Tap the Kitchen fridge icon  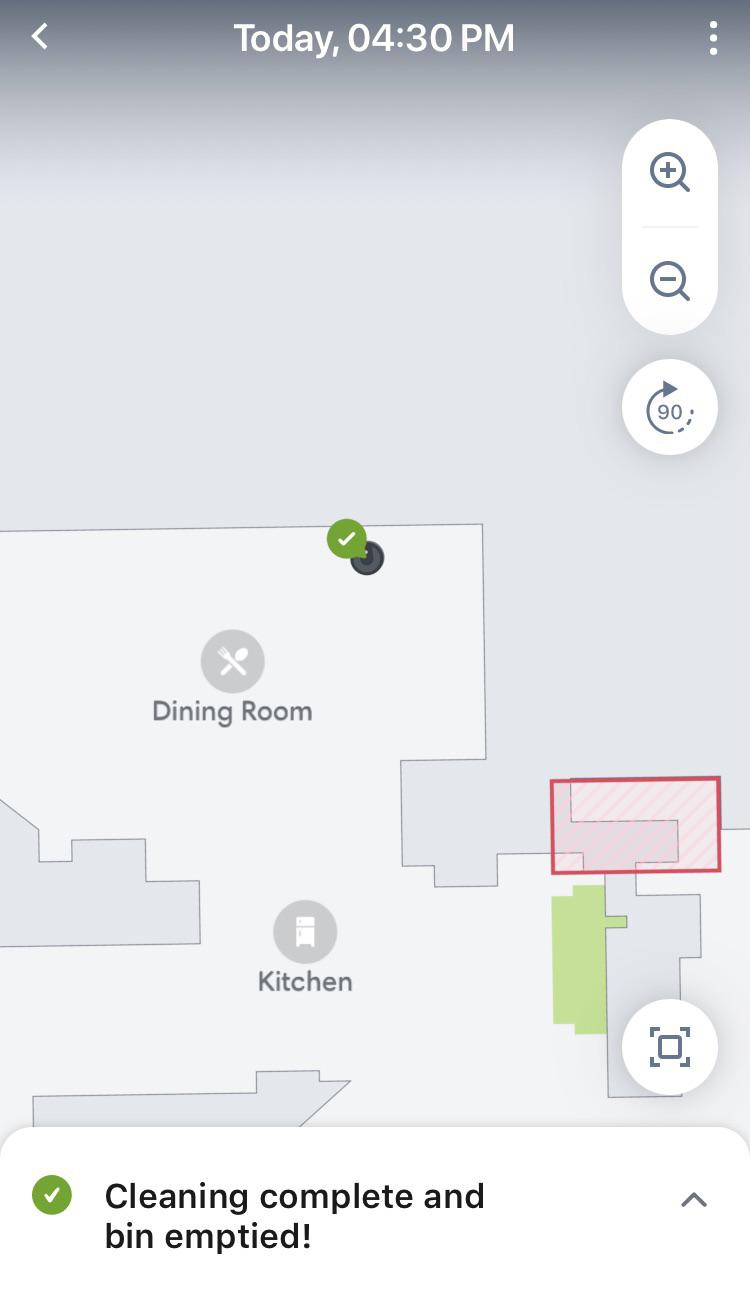tap(306, 932)
